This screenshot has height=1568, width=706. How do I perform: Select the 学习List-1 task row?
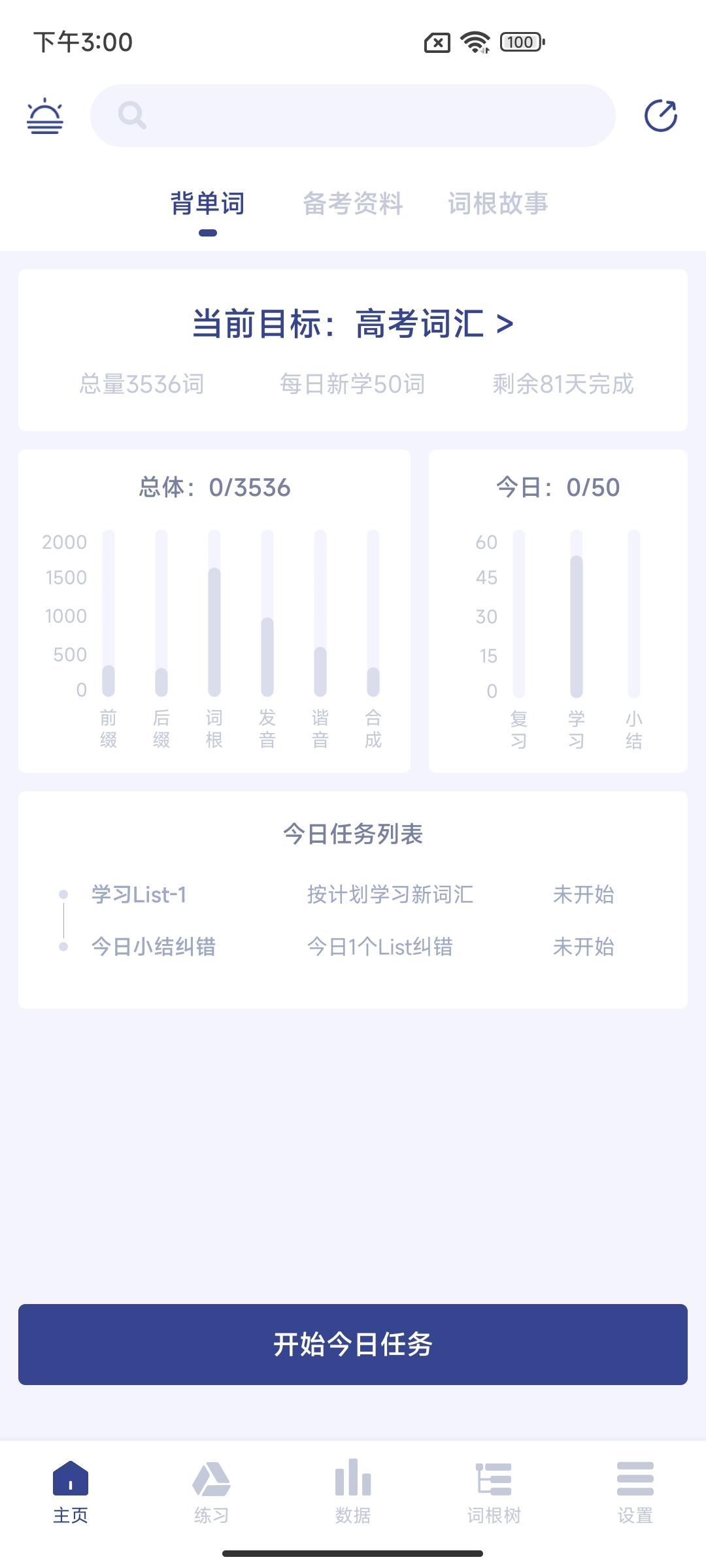point(139,894)
